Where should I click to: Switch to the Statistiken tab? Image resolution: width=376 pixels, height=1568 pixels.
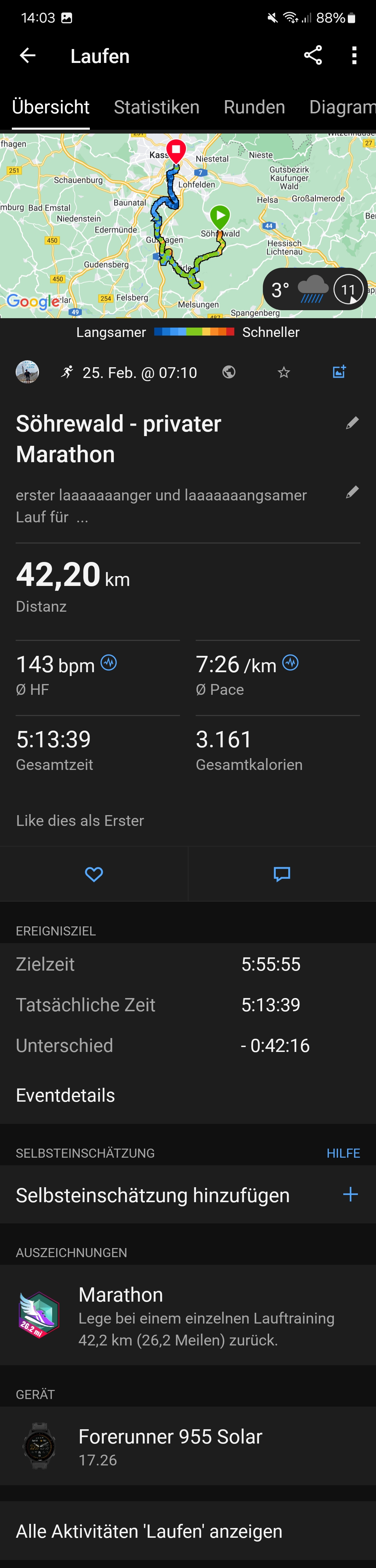[156, 107]
